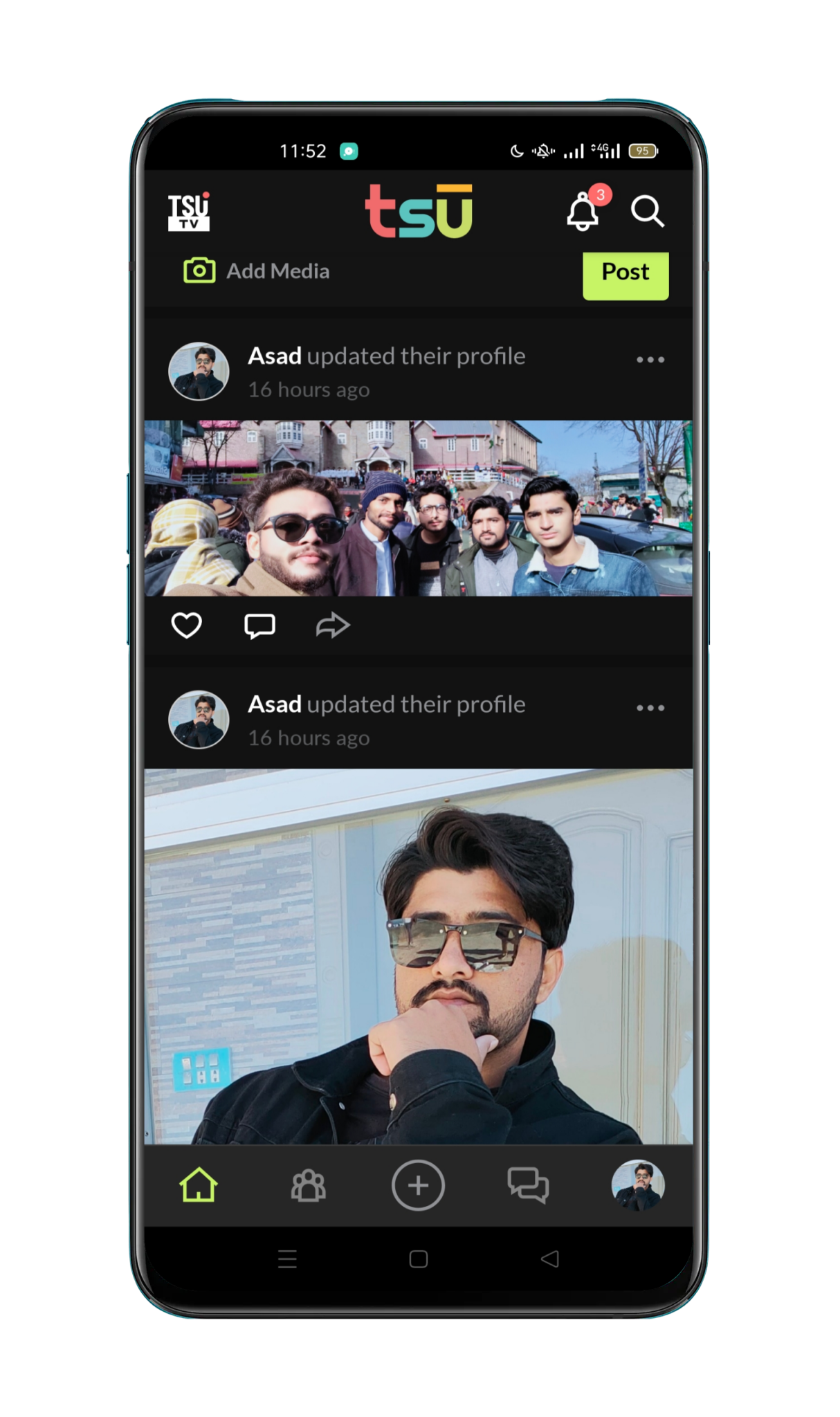Viewport: 840px width, 1417px height.
Task: Like the group photo post
Action: tap(186, 625)
